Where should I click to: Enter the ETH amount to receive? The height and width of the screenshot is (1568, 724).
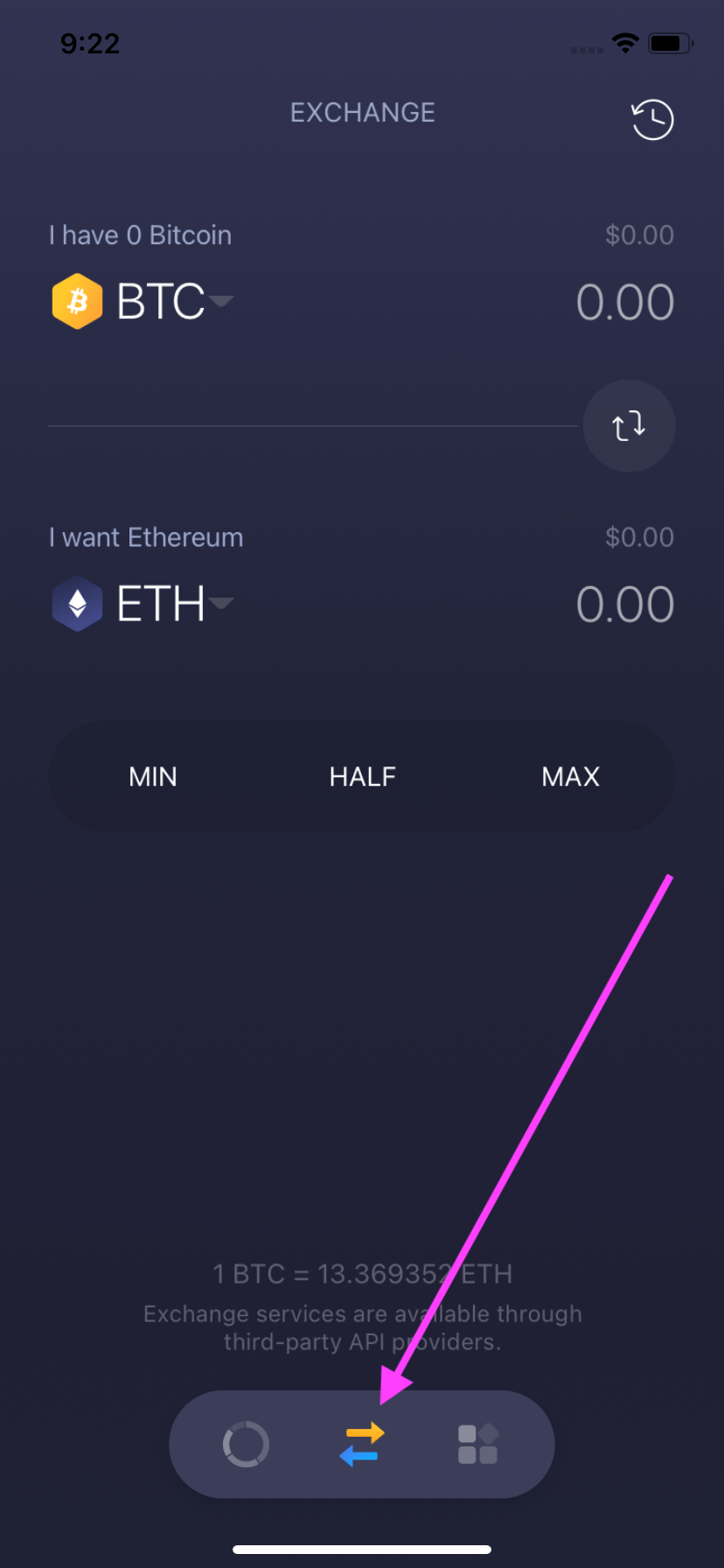point(624,605)
